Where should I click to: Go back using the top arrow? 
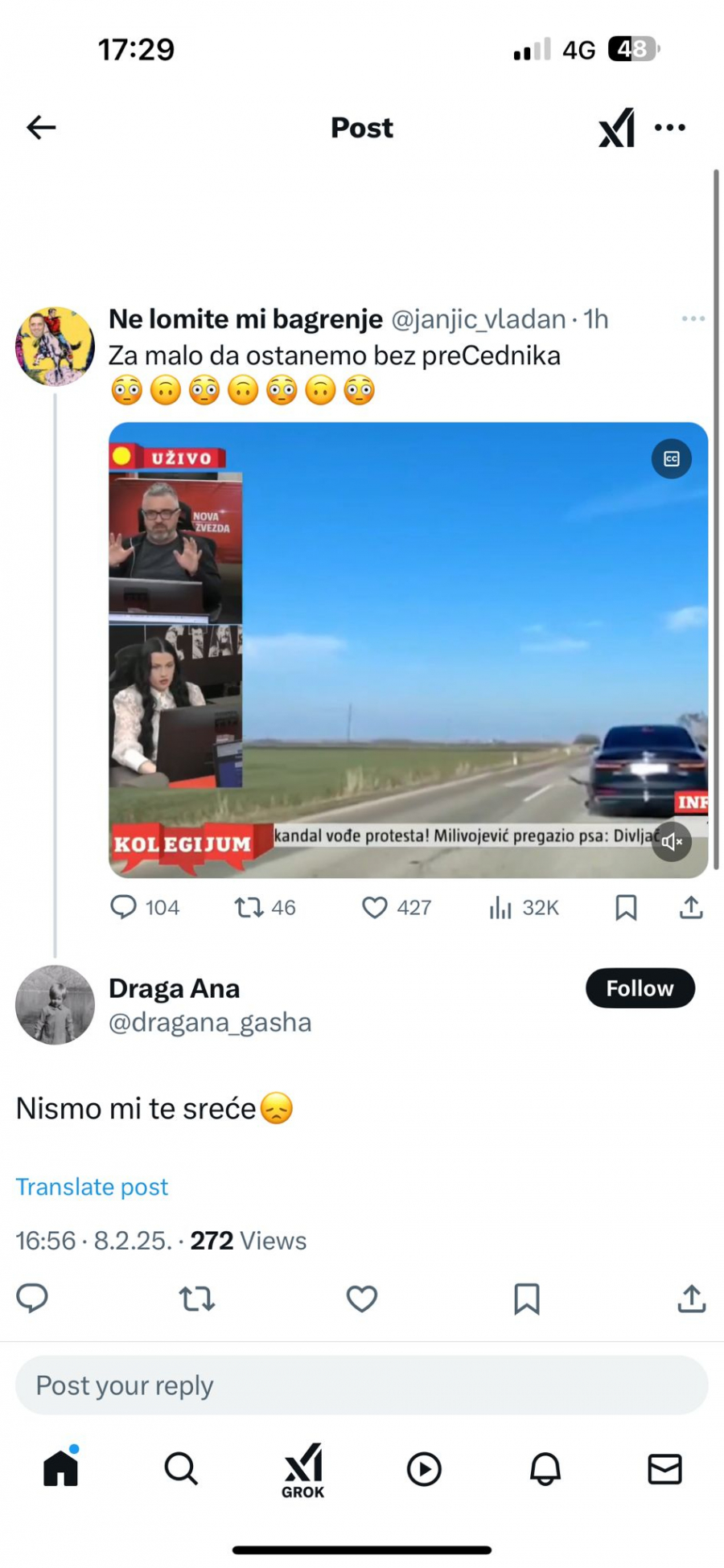(41, 127)
